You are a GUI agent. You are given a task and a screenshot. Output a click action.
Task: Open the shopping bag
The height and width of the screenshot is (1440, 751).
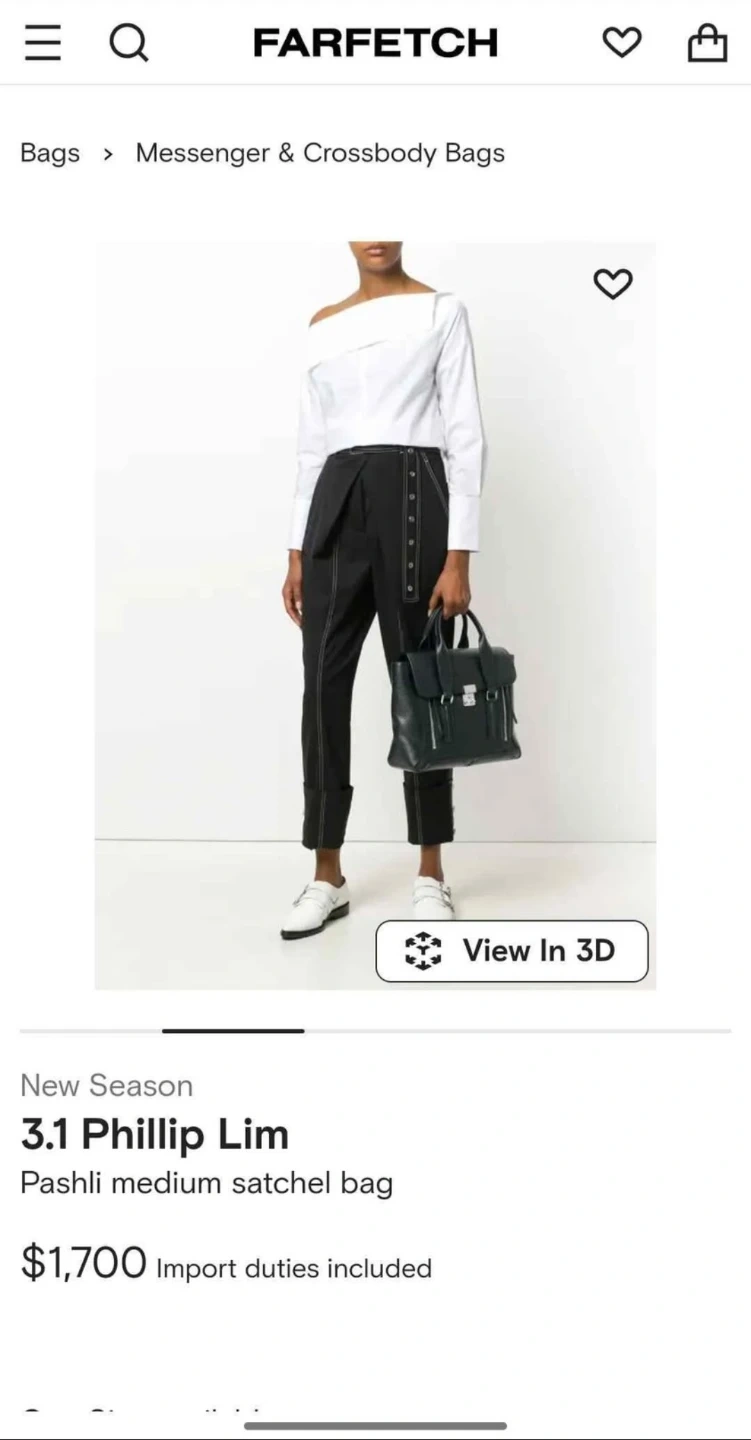point(706,42)
